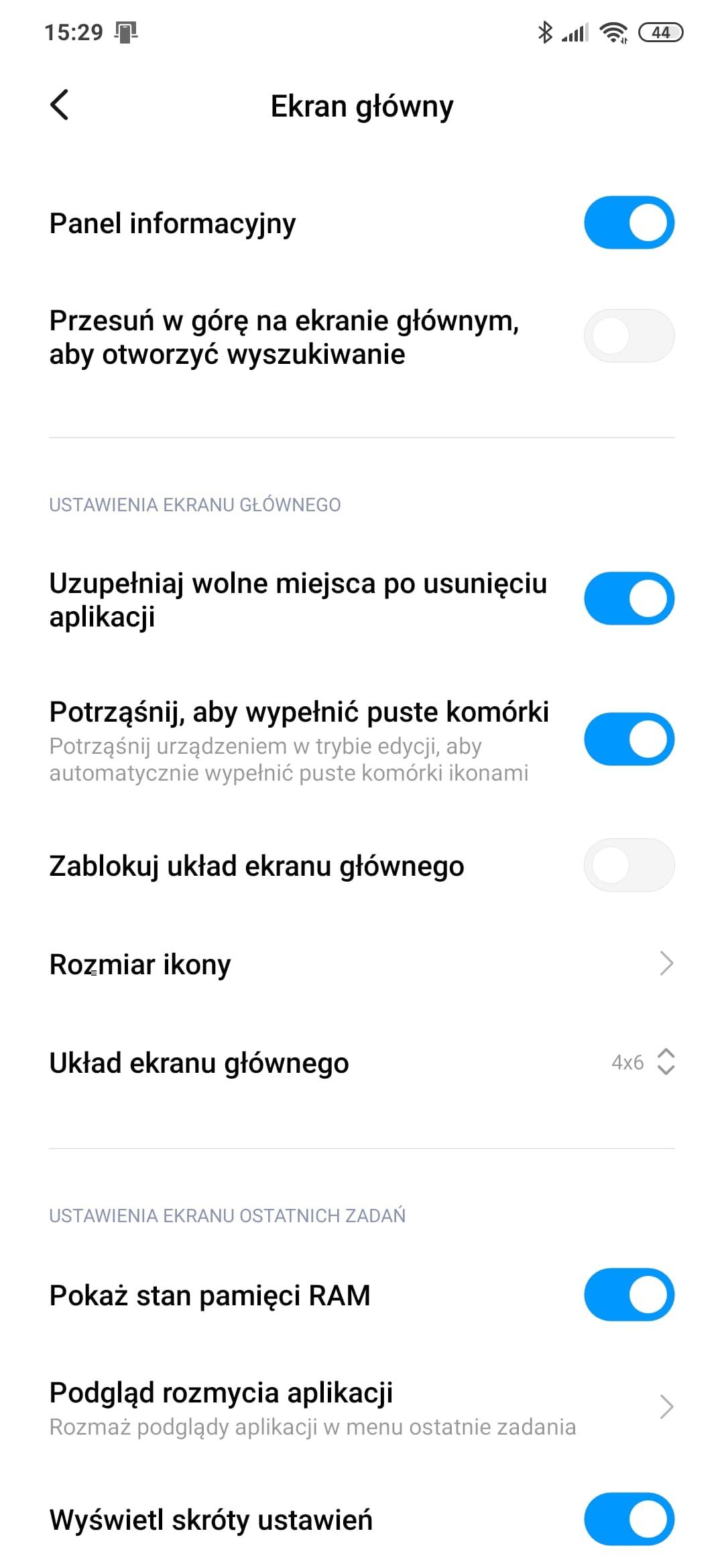Viewport: 724px width, 1568px height.
Task: Open Podgląd rozmycia aplikacji
Action: coord(362,1407)
